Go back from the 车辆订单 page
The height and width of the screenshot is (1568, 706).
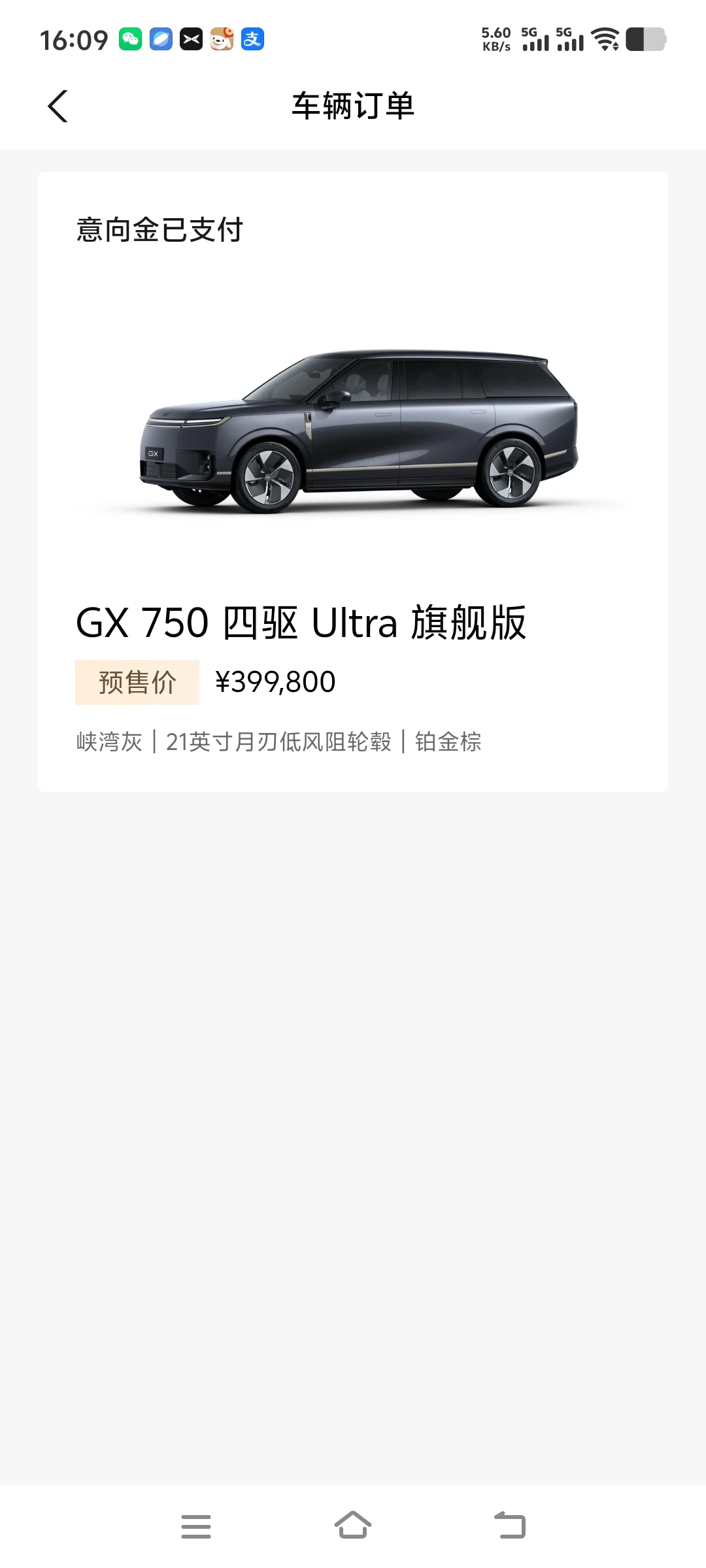pos(58,106)
